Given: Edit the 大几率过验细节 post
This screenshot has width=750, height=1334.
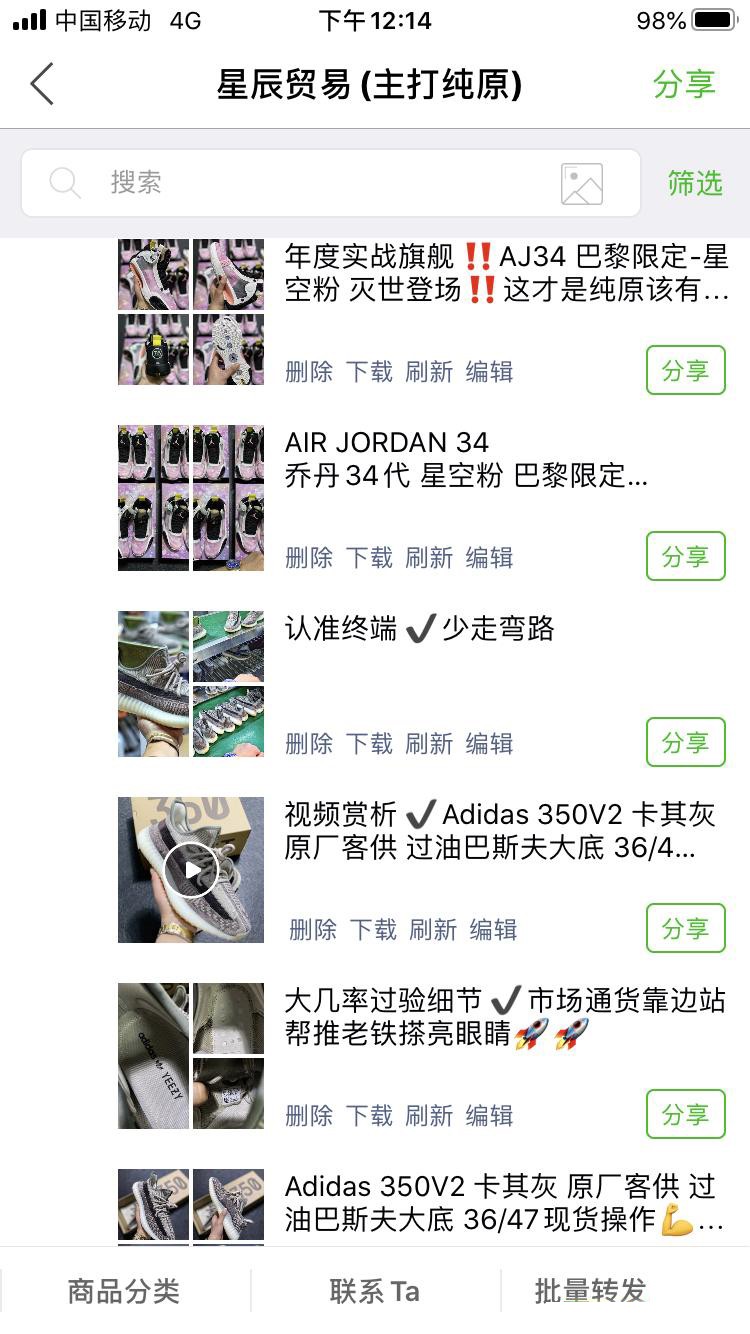Looking at the screenshot, I should coord(489,1116).
